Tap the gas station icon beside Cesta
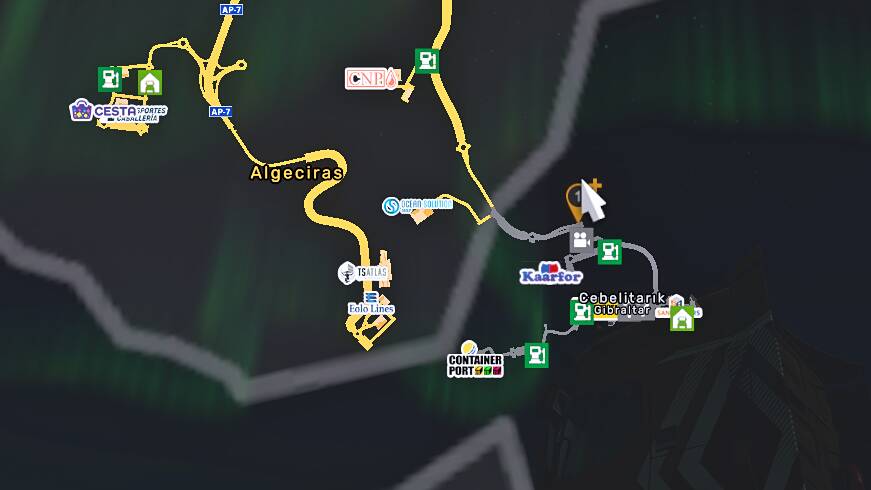This screenshot has height=490, width=871. point(110,78)
